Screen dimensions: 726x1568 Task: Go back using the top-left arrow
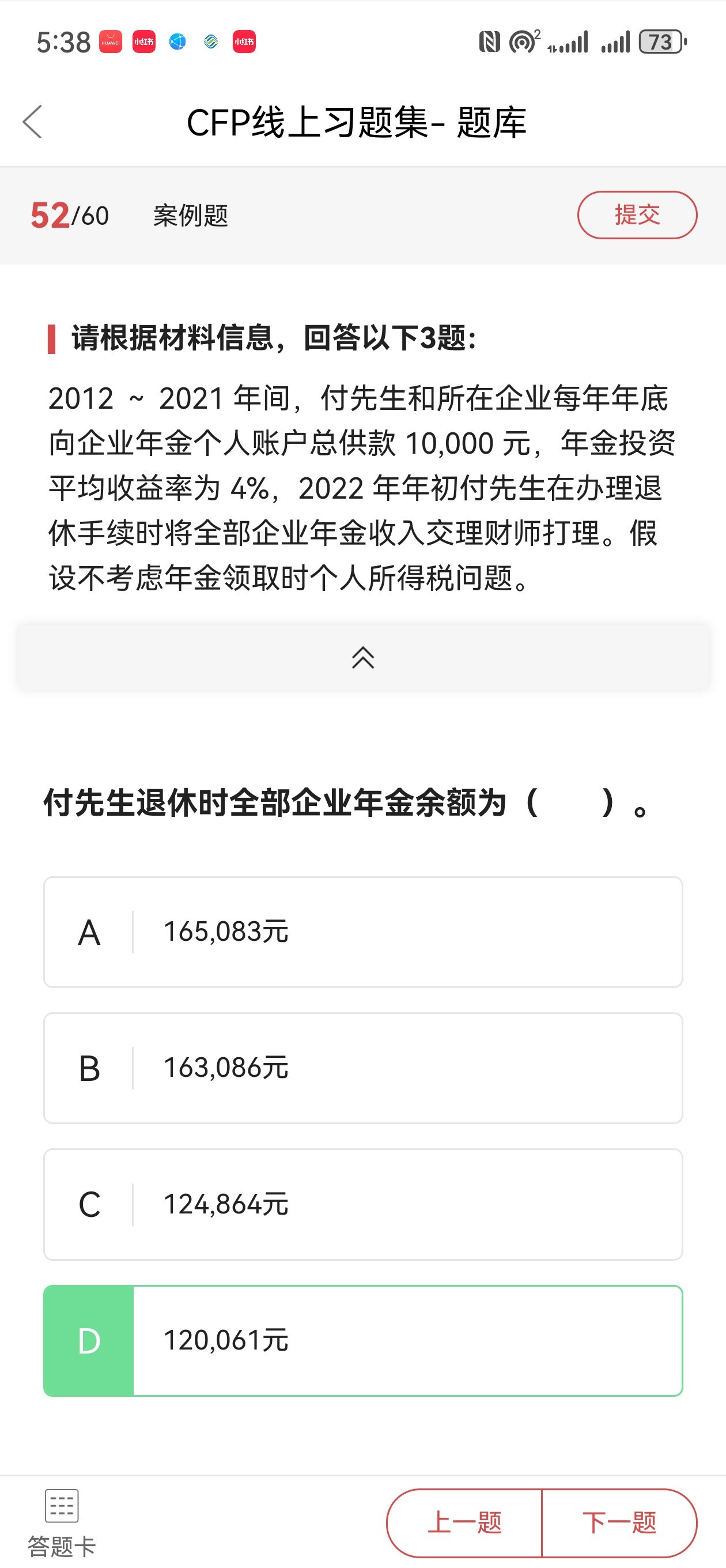click(x=32, y=122)
